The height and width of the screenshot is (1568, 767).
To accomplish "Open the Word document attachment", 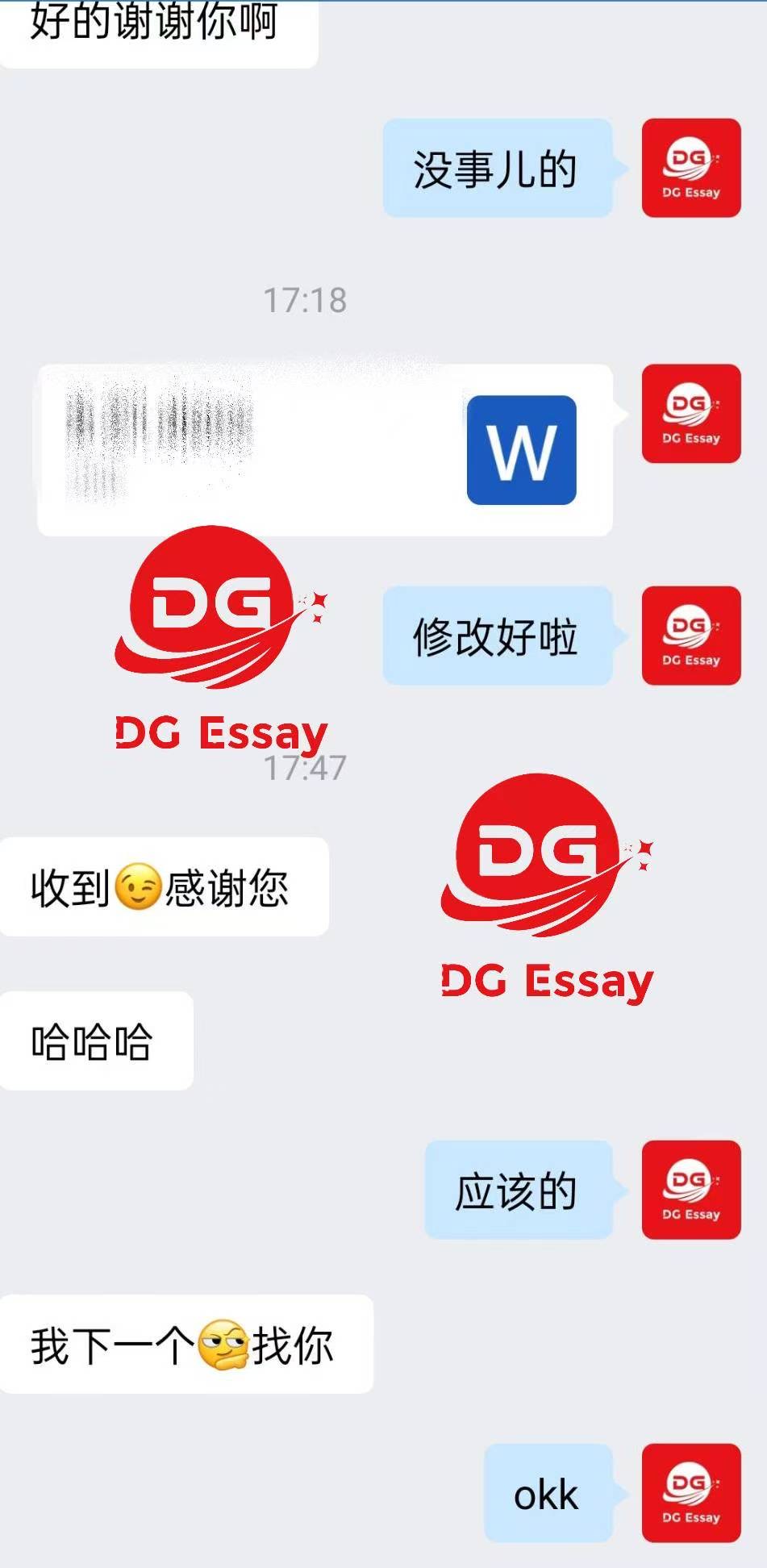I will click(325, 450).
